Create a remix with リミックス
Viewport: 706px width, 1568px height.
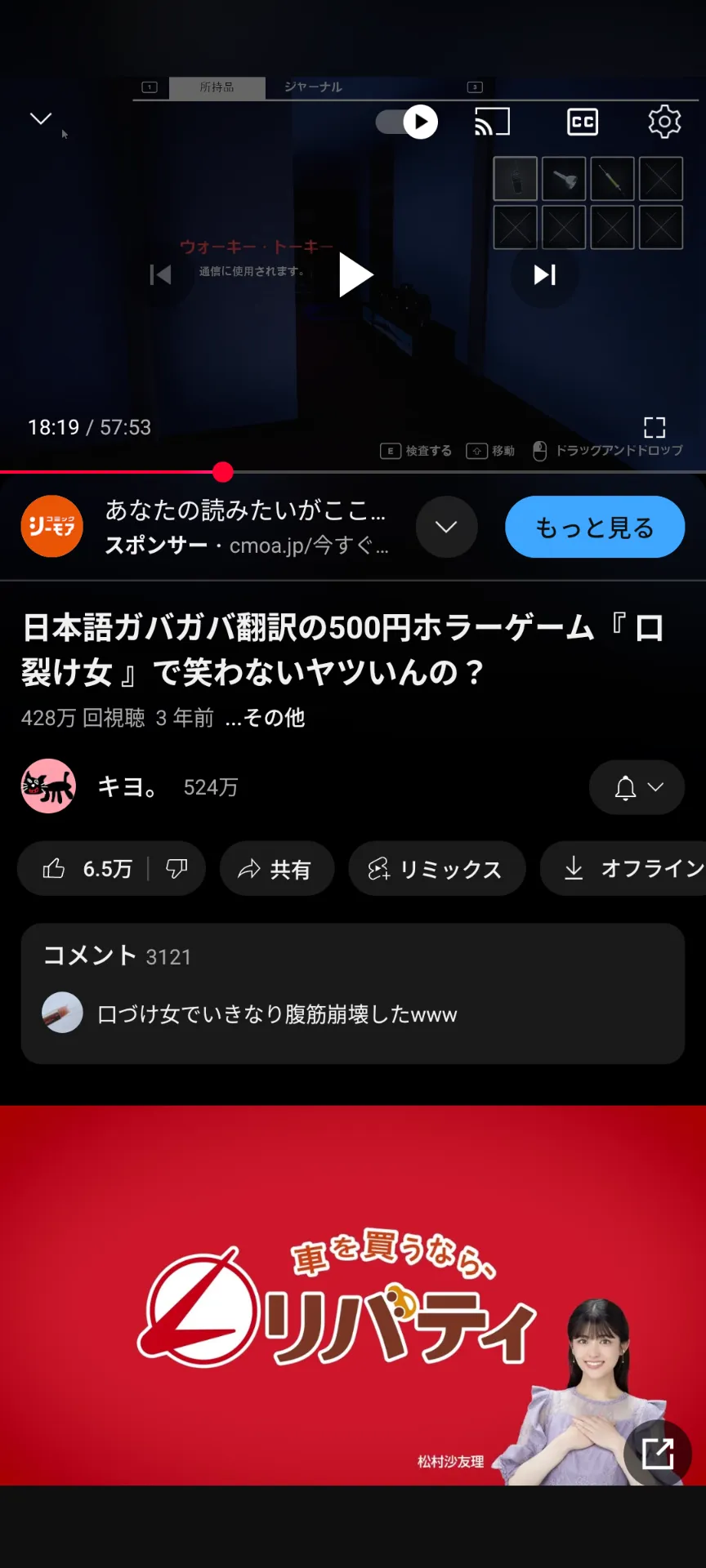tap(436, 869)
